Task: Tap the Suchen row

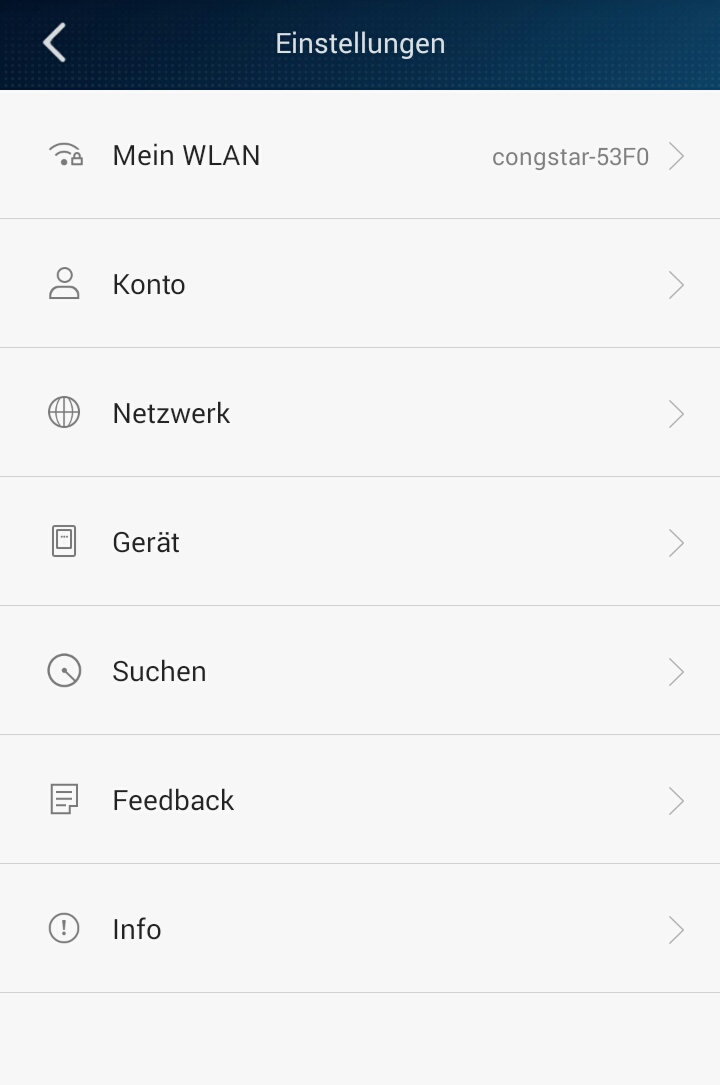Action: tap(360, 671)
